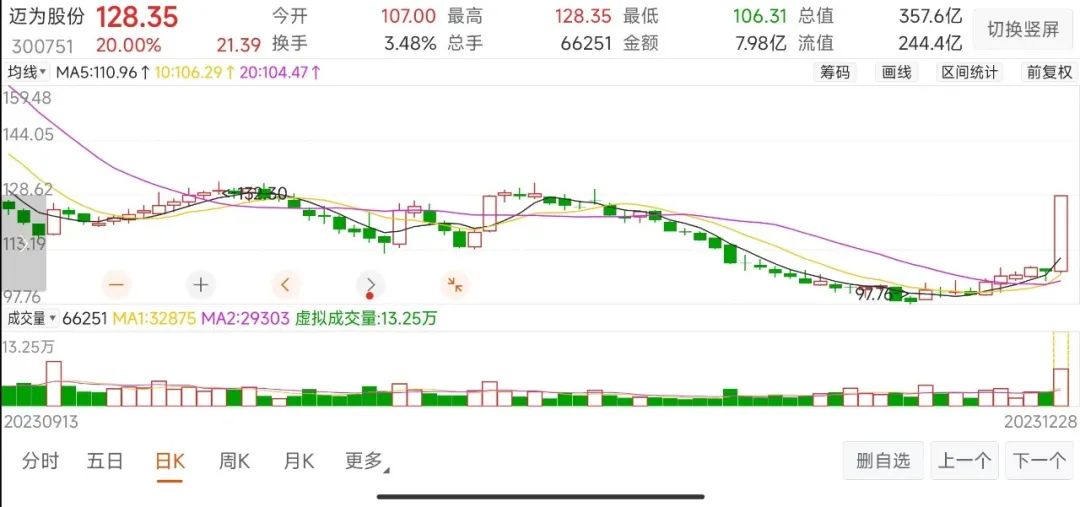1080x507 pixels.
Task: View the 月K monthly chart
Action: point(299,461)
